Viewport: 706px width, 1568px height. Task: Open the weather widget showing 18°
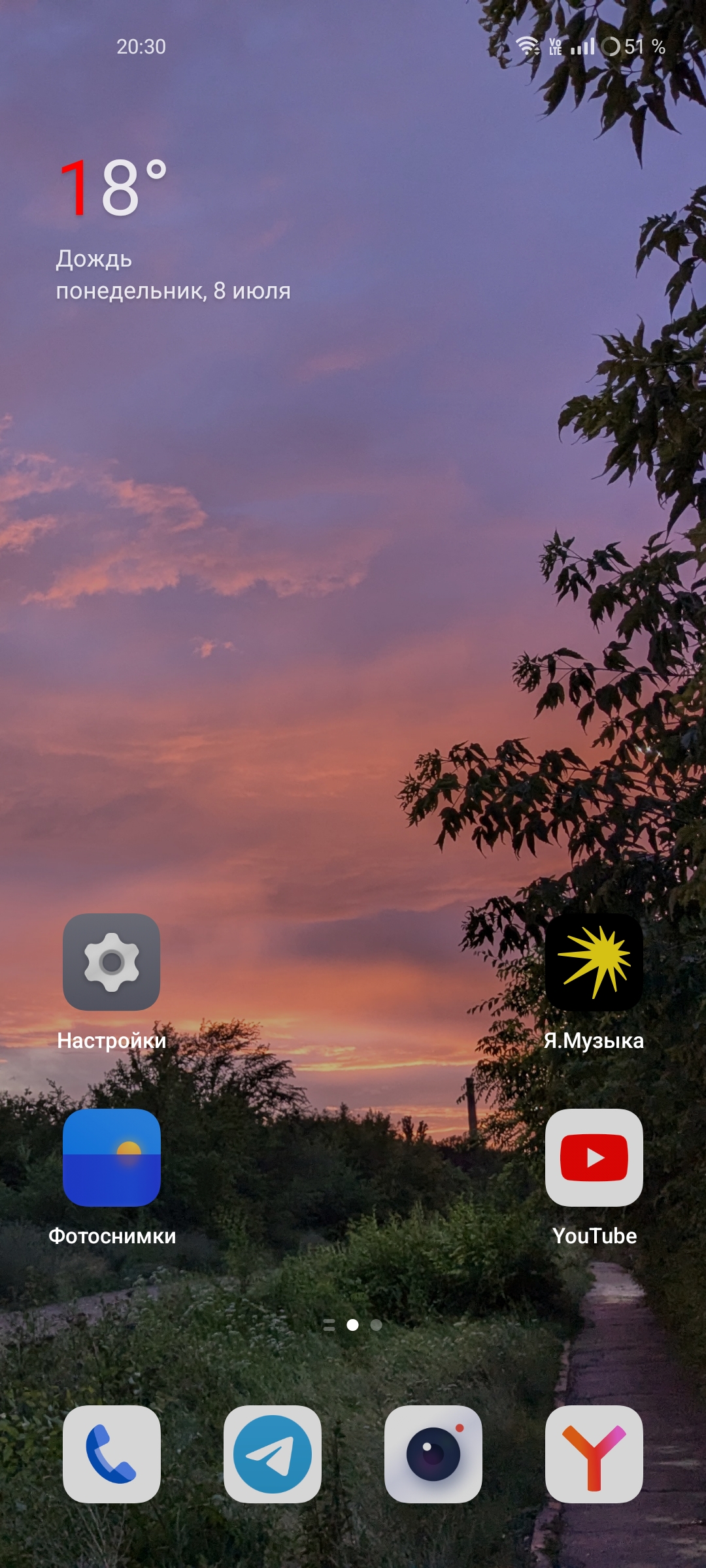pyautogui.click(x=173, y=229)
